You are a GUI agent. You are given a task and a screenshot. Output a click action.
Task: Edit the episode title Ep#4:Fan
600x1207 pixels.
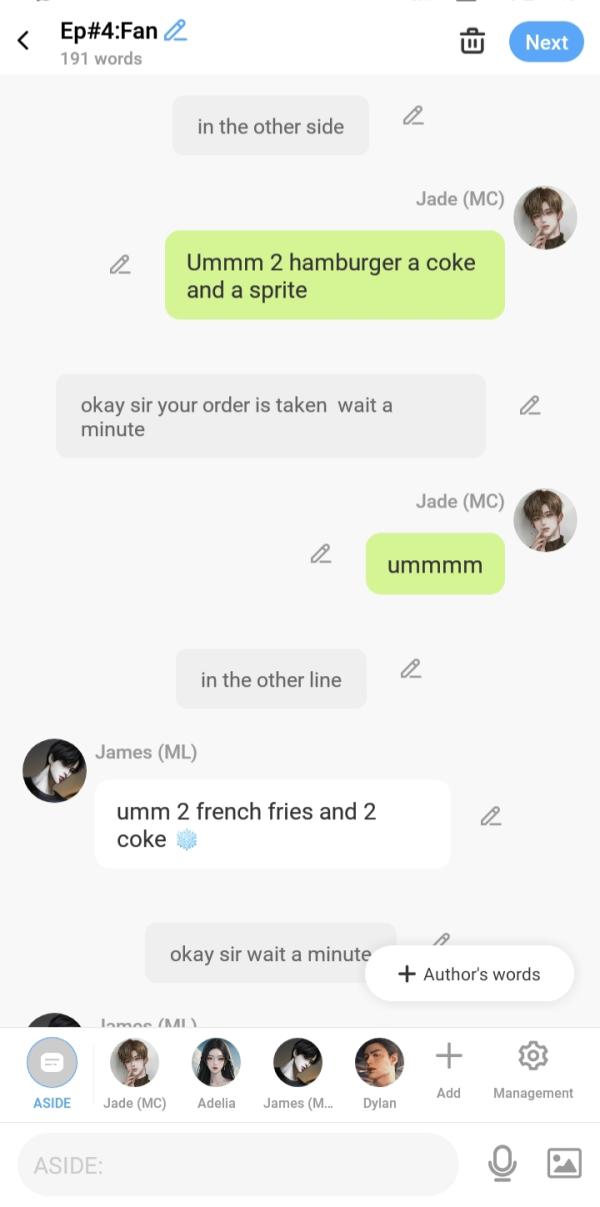pyautogui.click(x=176, y=31)
